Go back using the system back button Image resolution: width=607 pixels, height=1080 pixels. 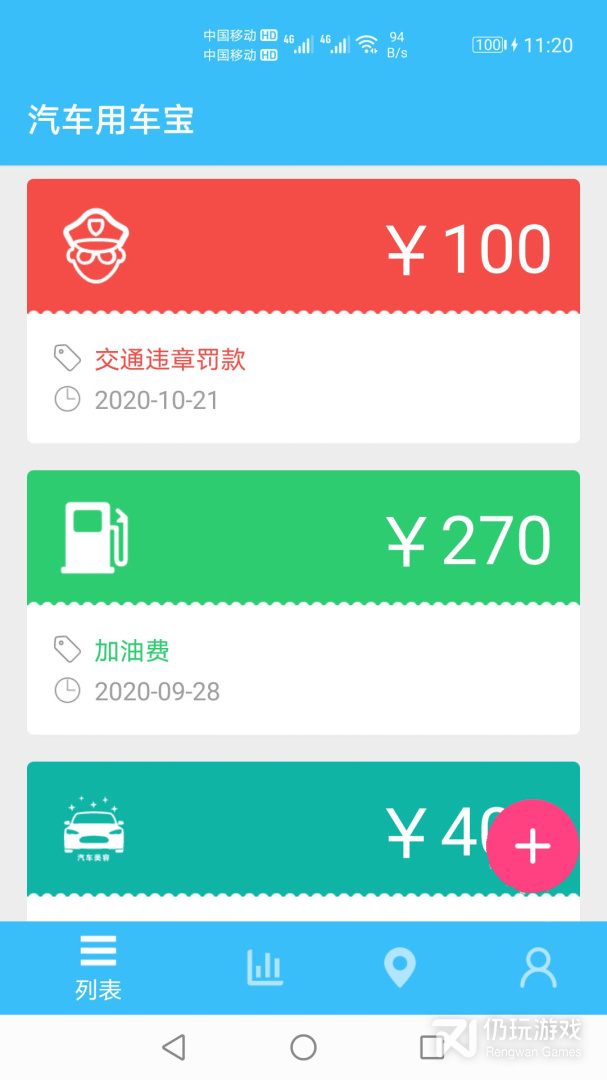pos(174,1047)
